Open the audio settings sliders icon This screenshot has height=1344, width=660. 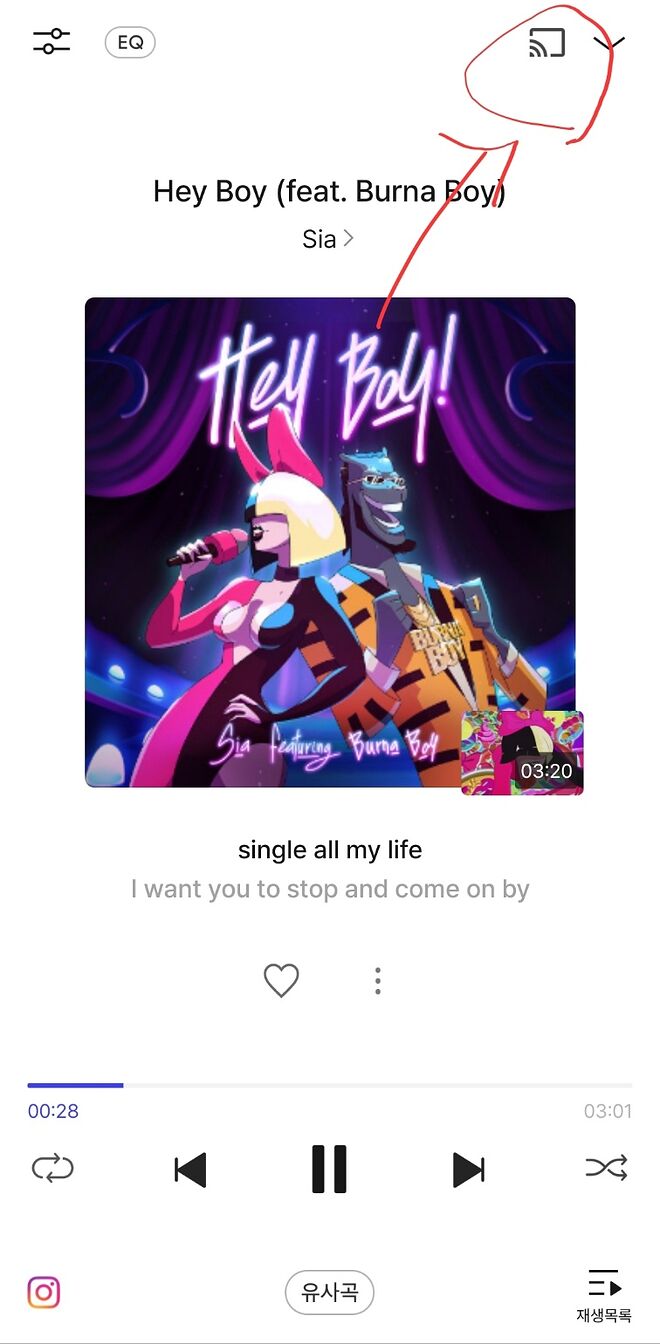click(51, 42)
